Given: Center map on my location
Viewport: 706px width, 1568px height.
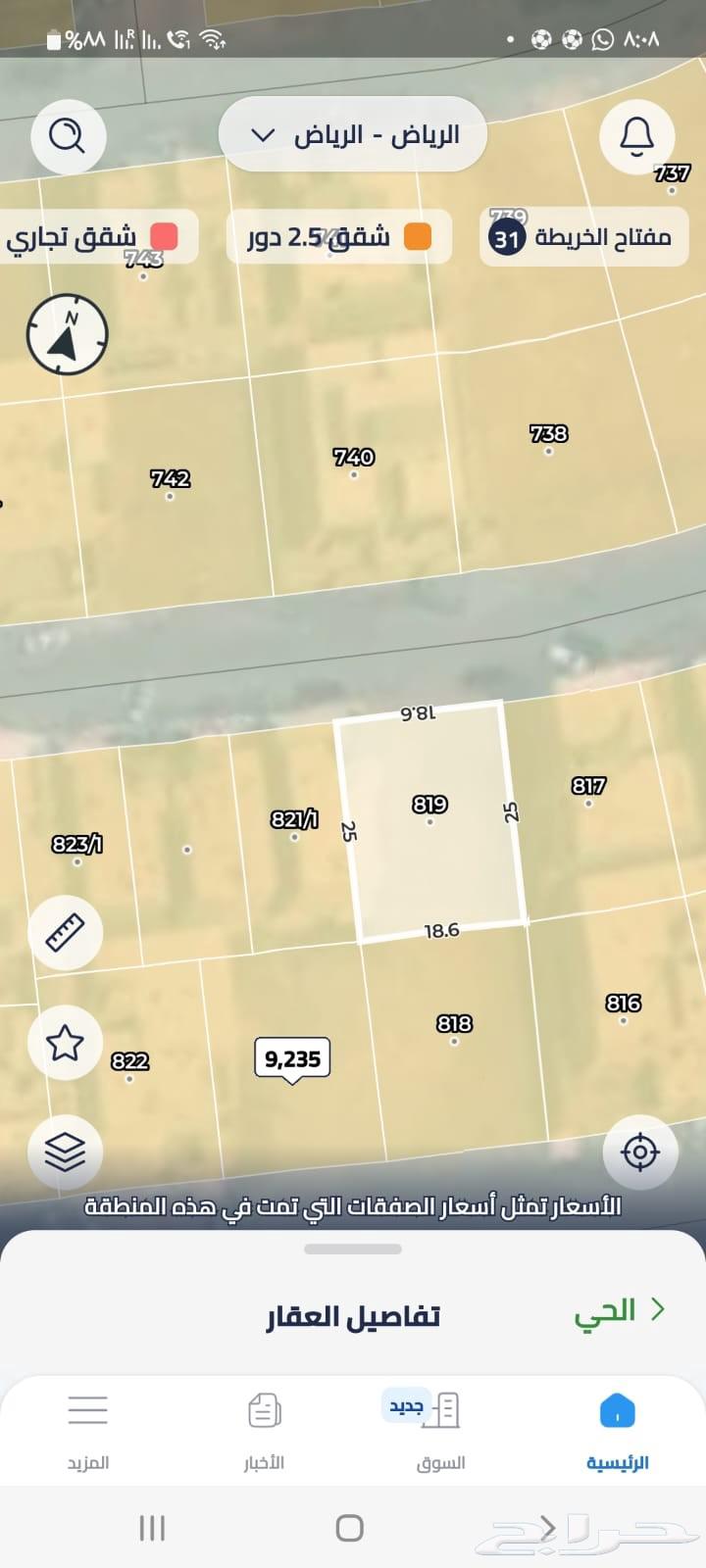Looking at the screenshot, I should point(639,1151).
